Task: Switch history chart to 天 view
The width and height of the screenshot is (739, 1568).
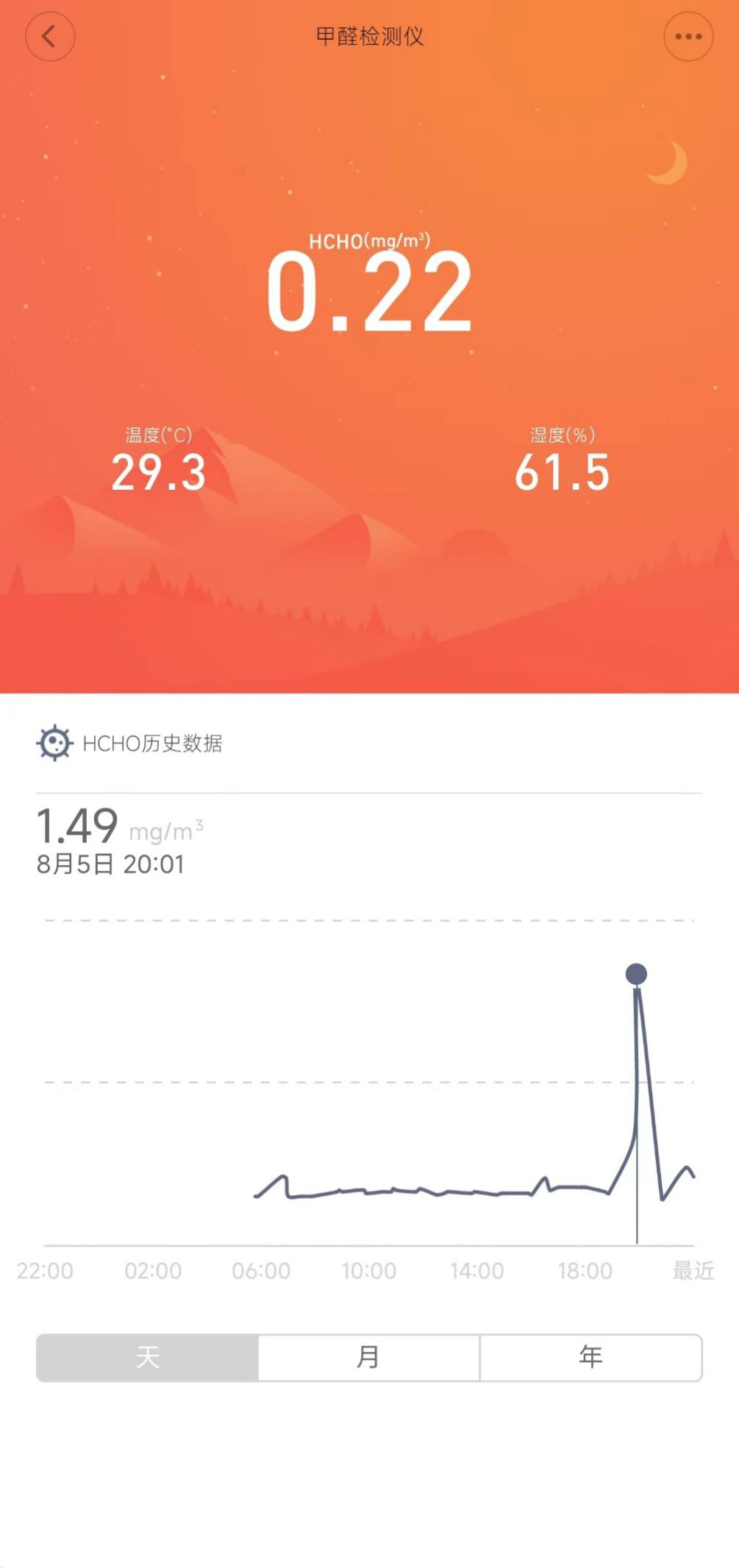Action: tap(148, 1357)
